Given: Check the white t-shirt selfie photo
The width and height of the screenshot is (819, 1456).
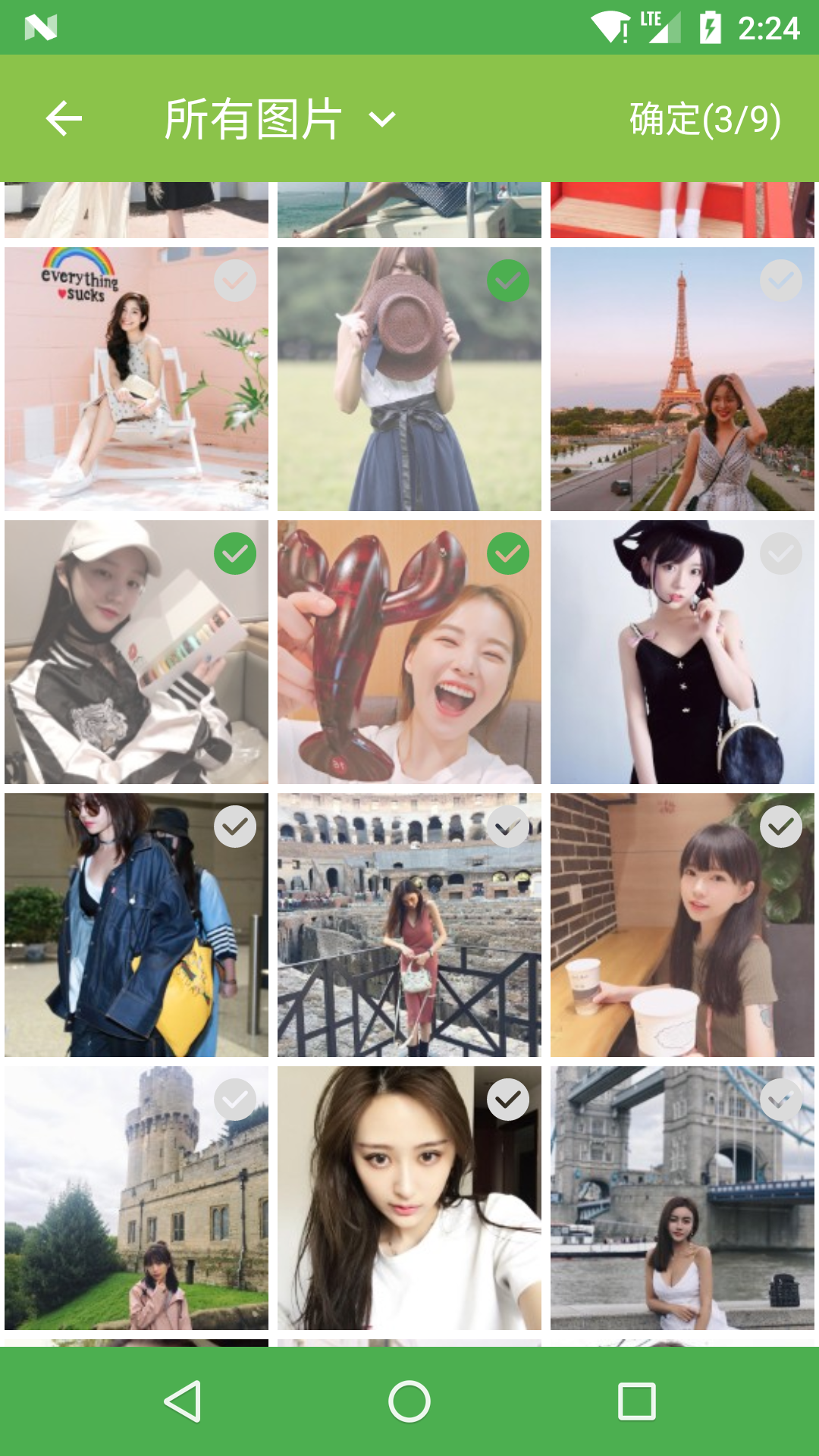Looking at the screenshot, I should pyautogui.click(x=508, y=1100).
